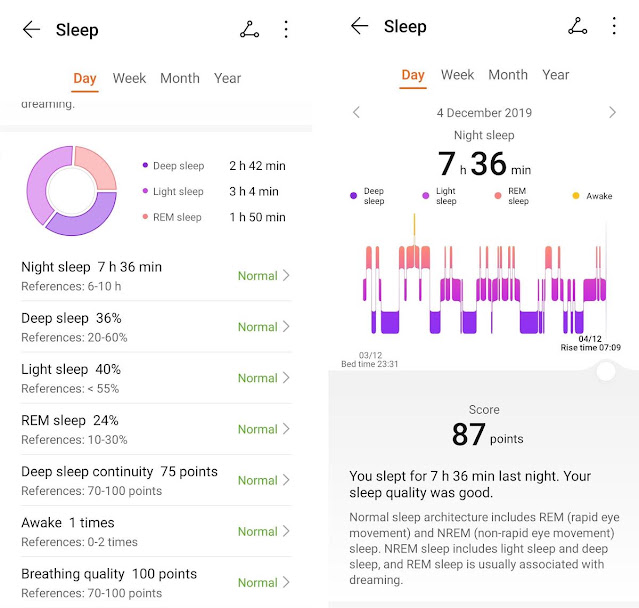The image size is (639, 608).
Task: Switch to Month tab above 4 December 2019
Action: click(508, 75)
